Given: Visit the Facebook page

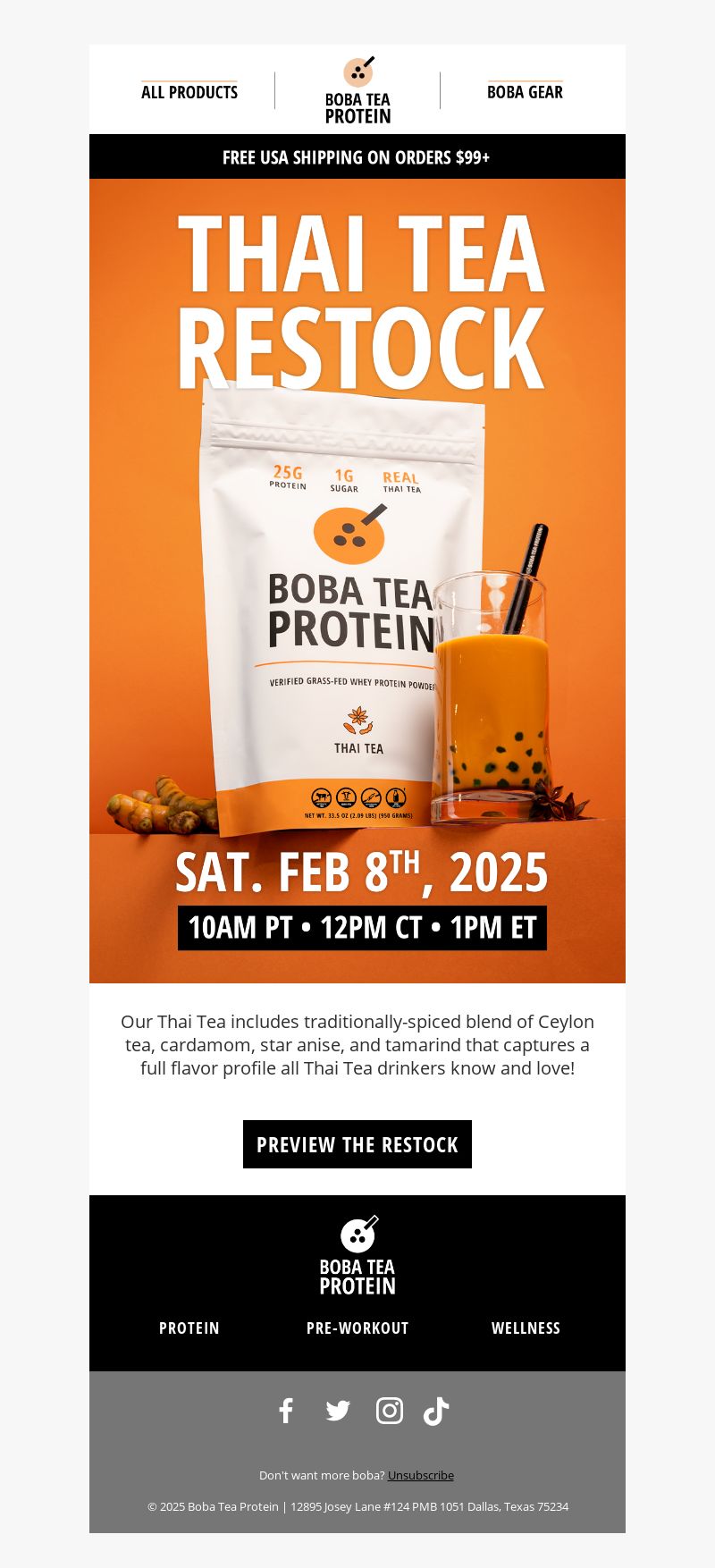Looking at the screenshot, I should coord(286,1411).
